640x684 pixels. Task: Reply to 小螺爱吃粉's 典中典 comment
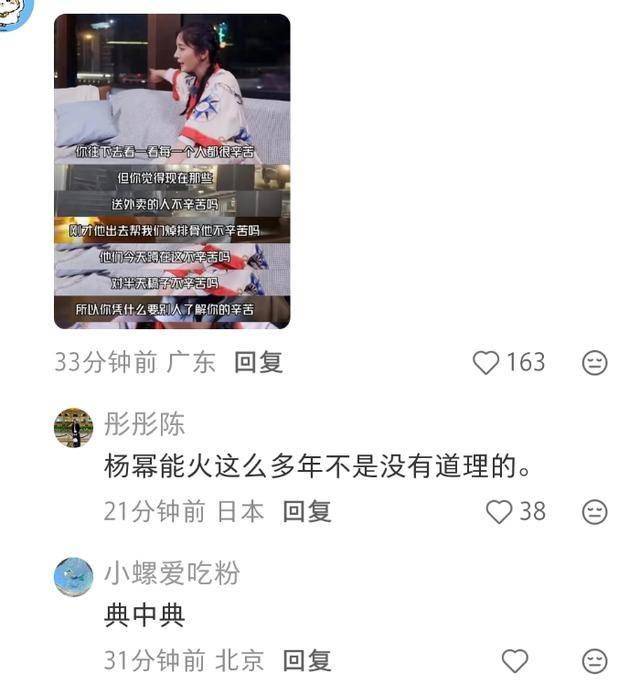coord(306,660)
